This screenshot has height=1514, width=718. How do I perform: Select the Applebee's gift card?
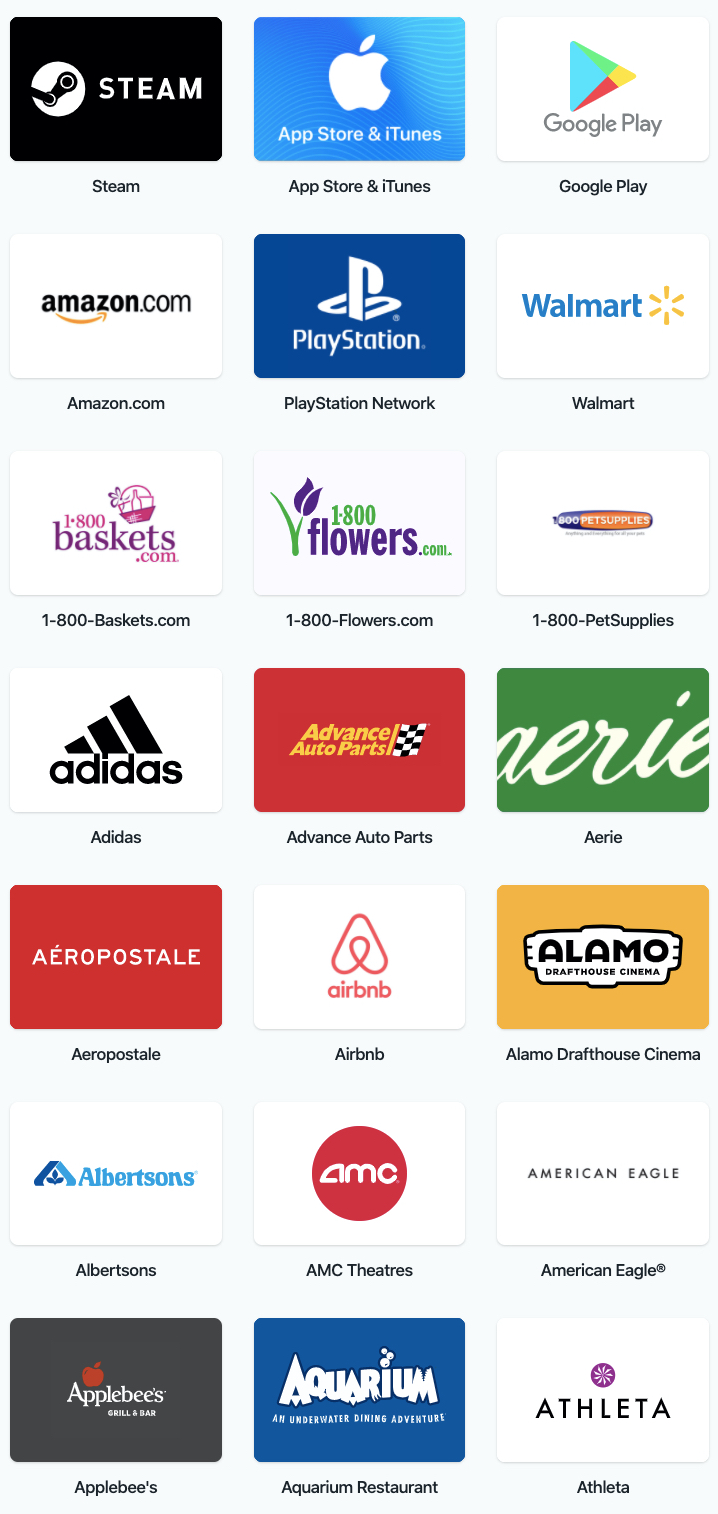click(116, 1390)
